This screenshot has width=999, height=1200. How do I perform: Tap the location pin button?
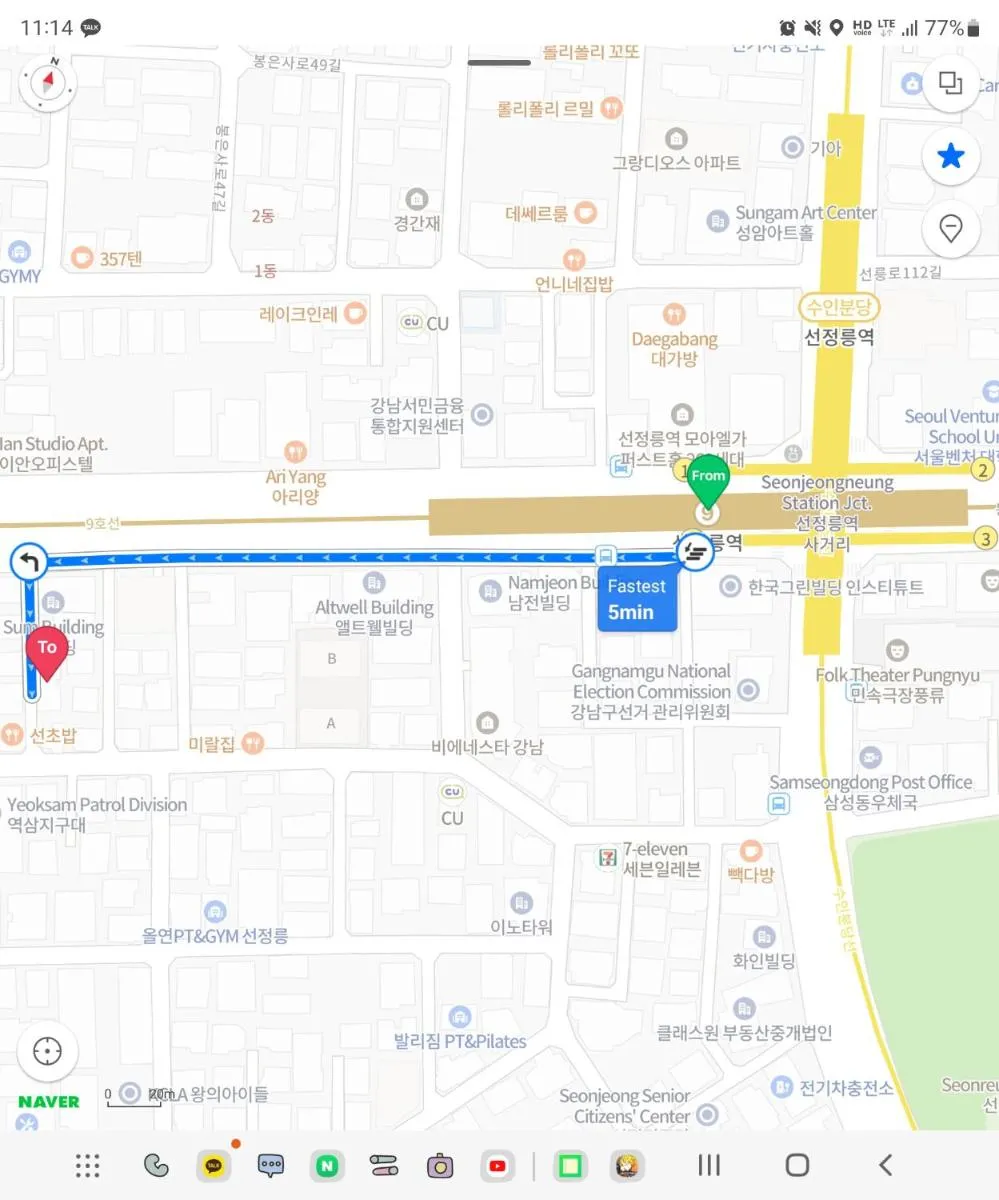(x=950, y=229)
